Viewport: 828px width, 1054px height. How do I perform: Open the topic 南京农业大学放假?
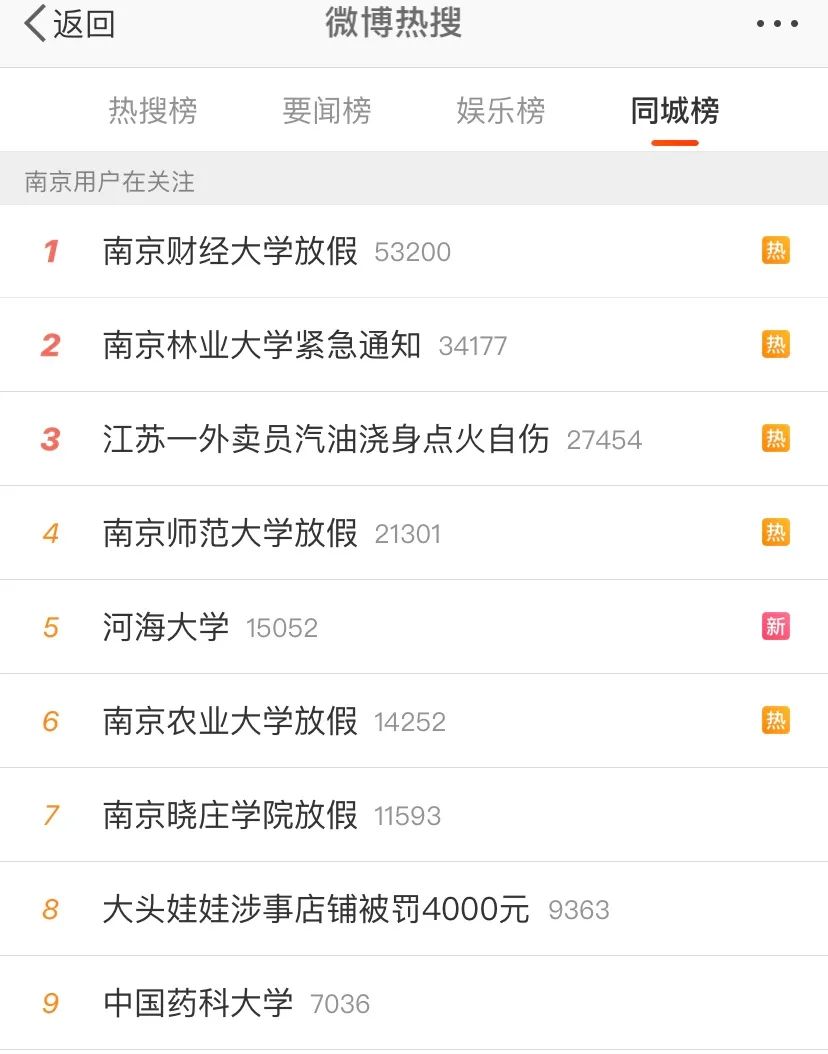230,721
